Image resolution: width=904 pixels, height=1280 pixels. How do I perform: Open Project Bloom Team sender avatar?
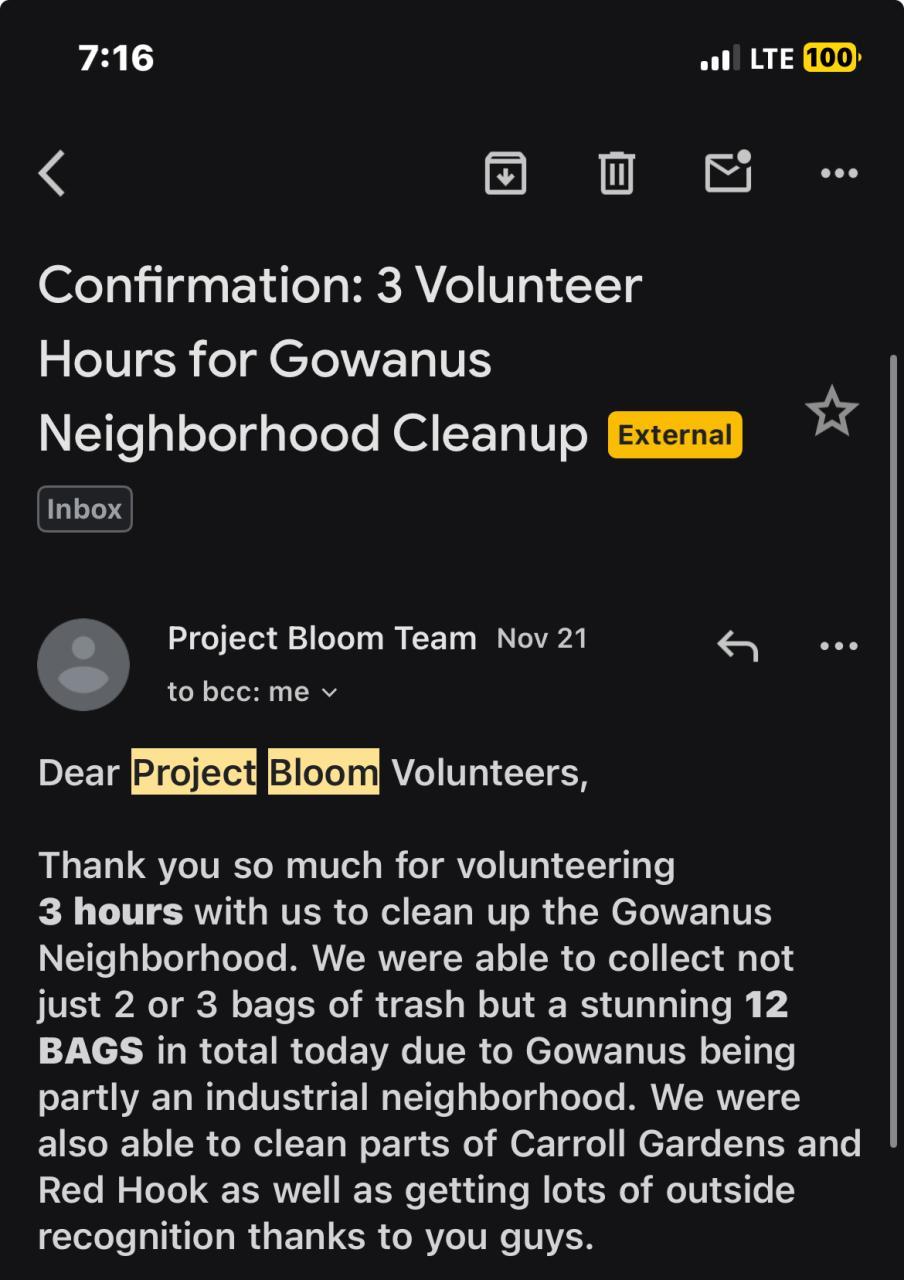click(x=83, y=664)
